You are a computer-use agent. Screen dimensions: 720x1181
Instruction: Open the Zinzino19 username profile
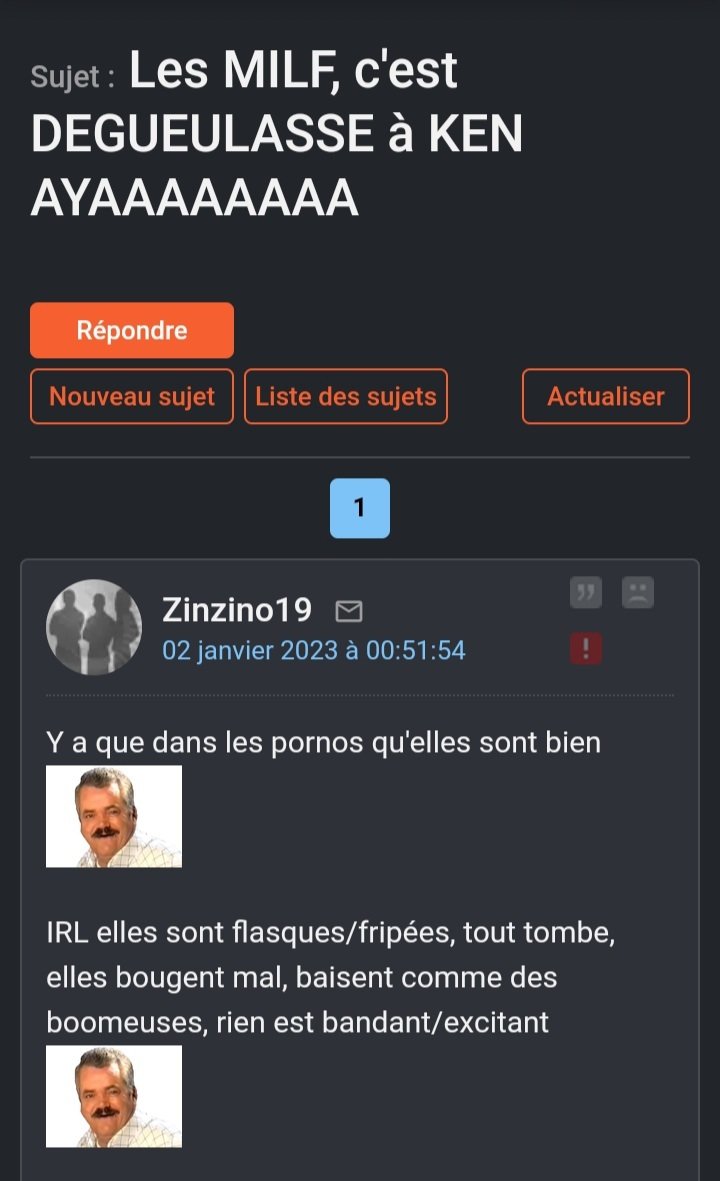pos(236,609)
